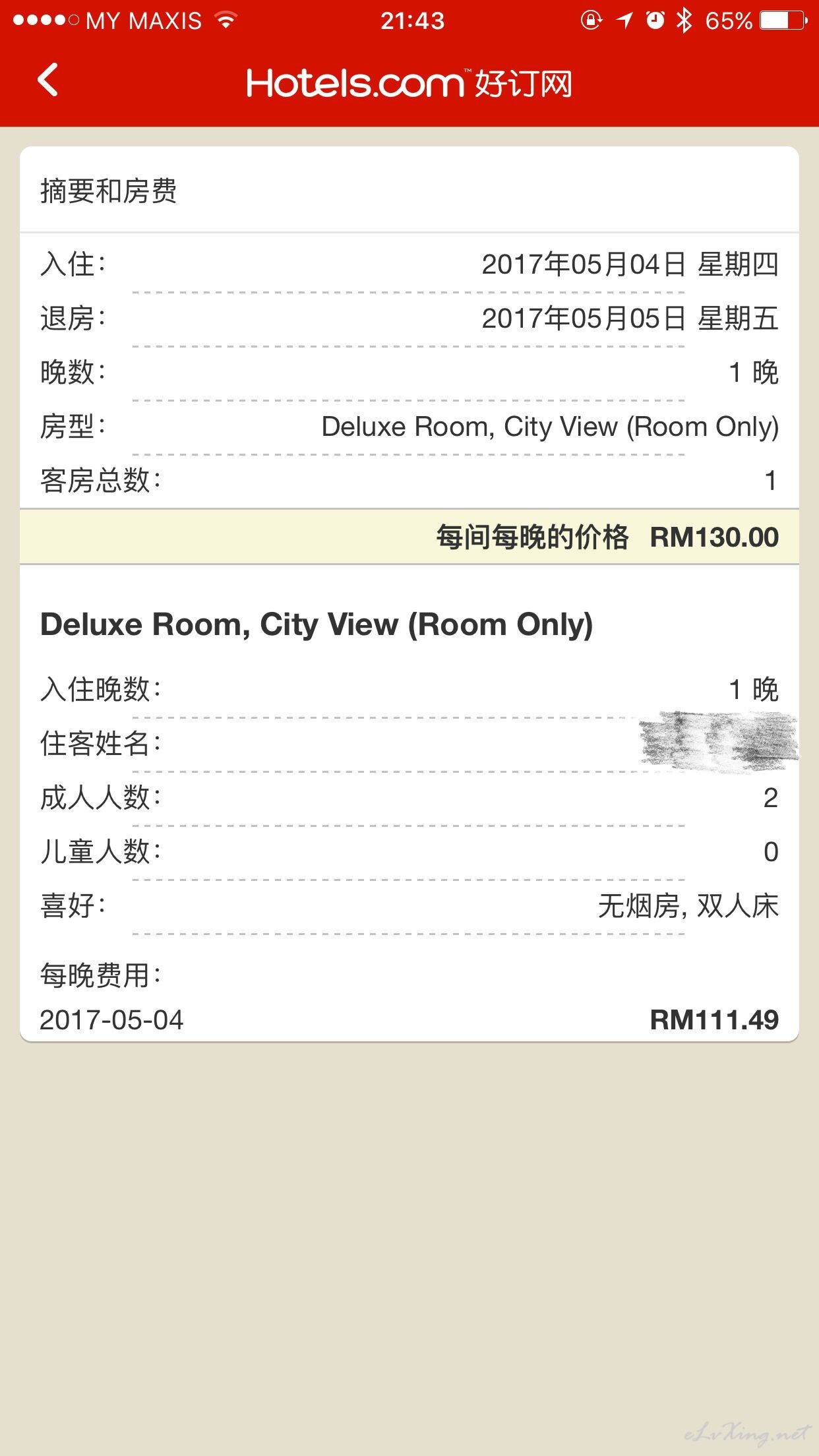Screen dimensions: 819x1456
Task: Go back using the header arrow
Action: (x=48, y=80)
